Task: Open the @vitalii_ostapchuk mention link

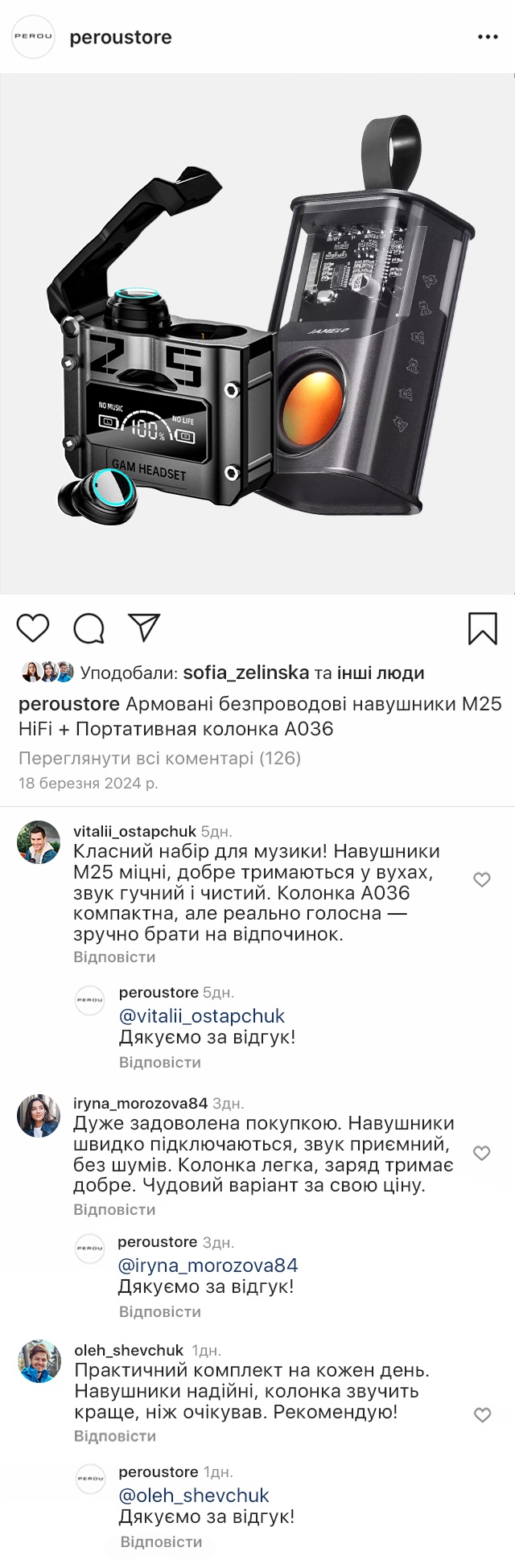Action: point(202,1016)
